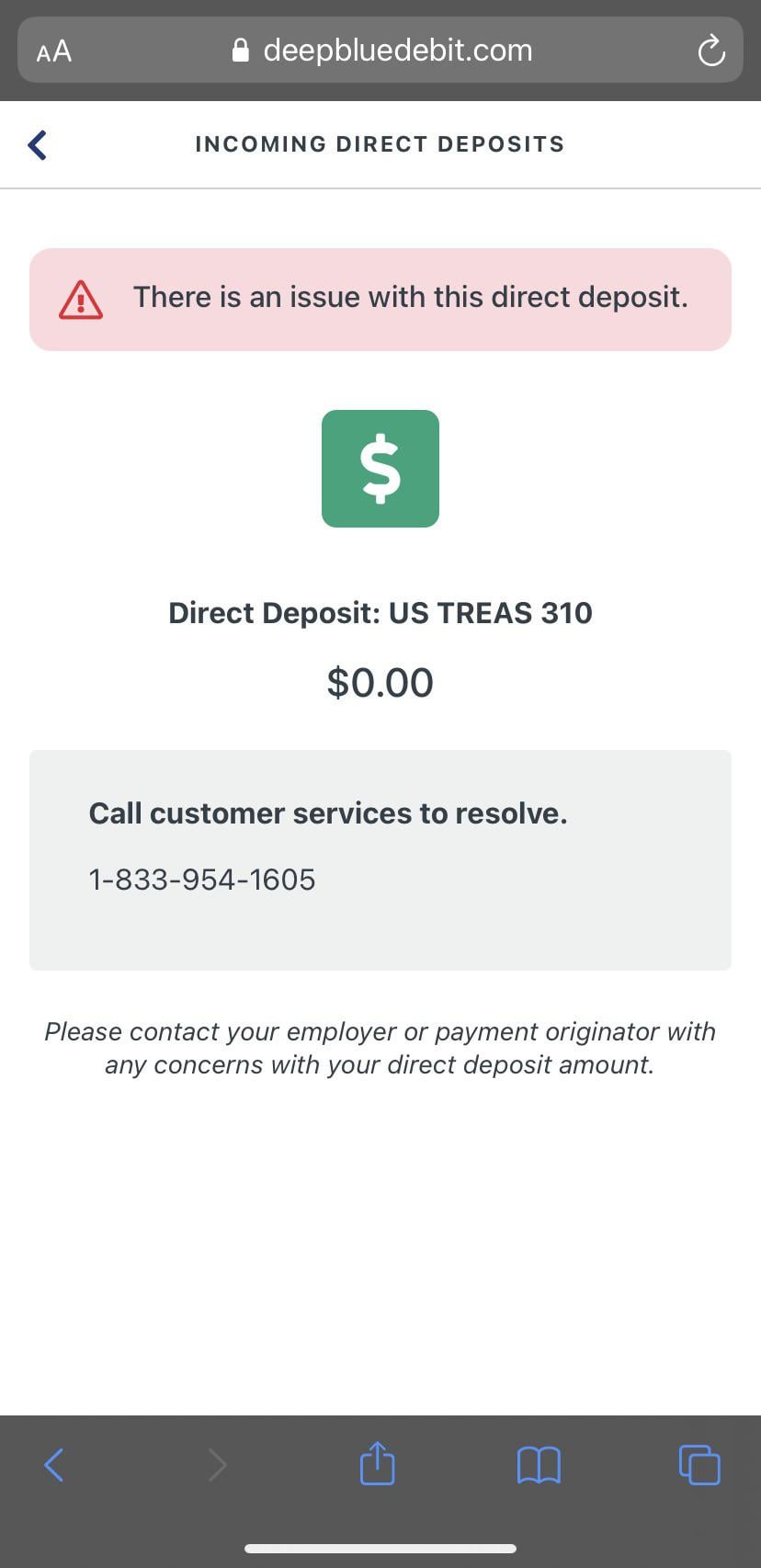Reload the deepbluedebit.com page
The image size is (761, 1568).
[710, 51]
